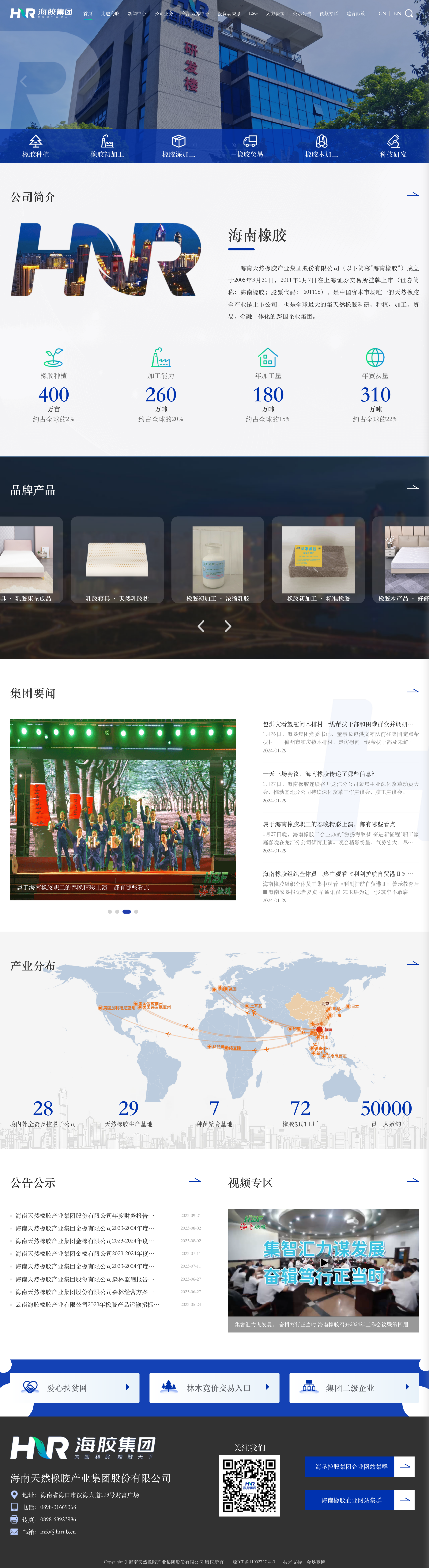Image resolution: width=429 pixels, height=1568 pixels.
Task: Play the 集智汇力谋发展 video
Action: pyautogui.click(x=324, y=1263)
